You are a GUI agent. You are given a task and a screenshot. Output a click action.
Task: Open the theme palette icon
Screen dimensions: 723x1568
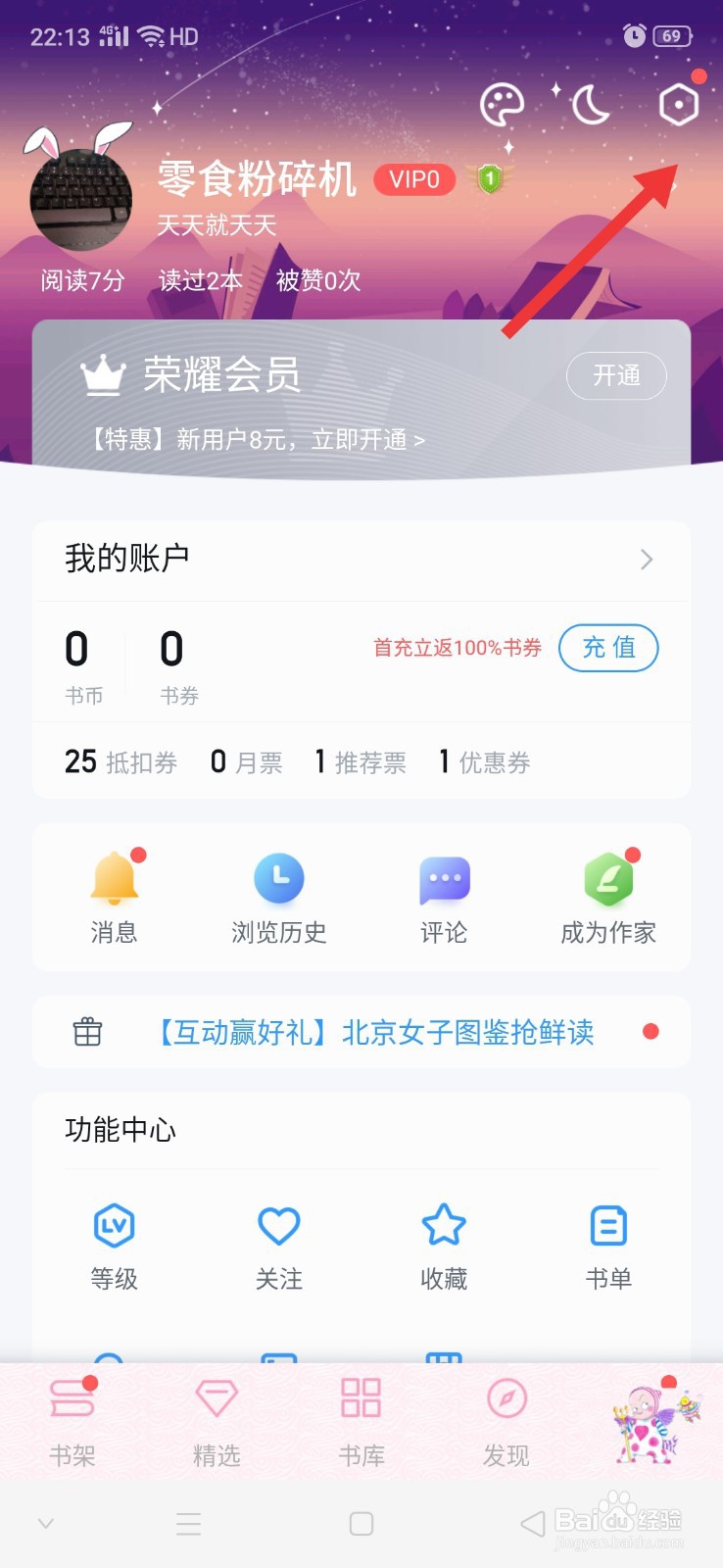pos(502,103)
